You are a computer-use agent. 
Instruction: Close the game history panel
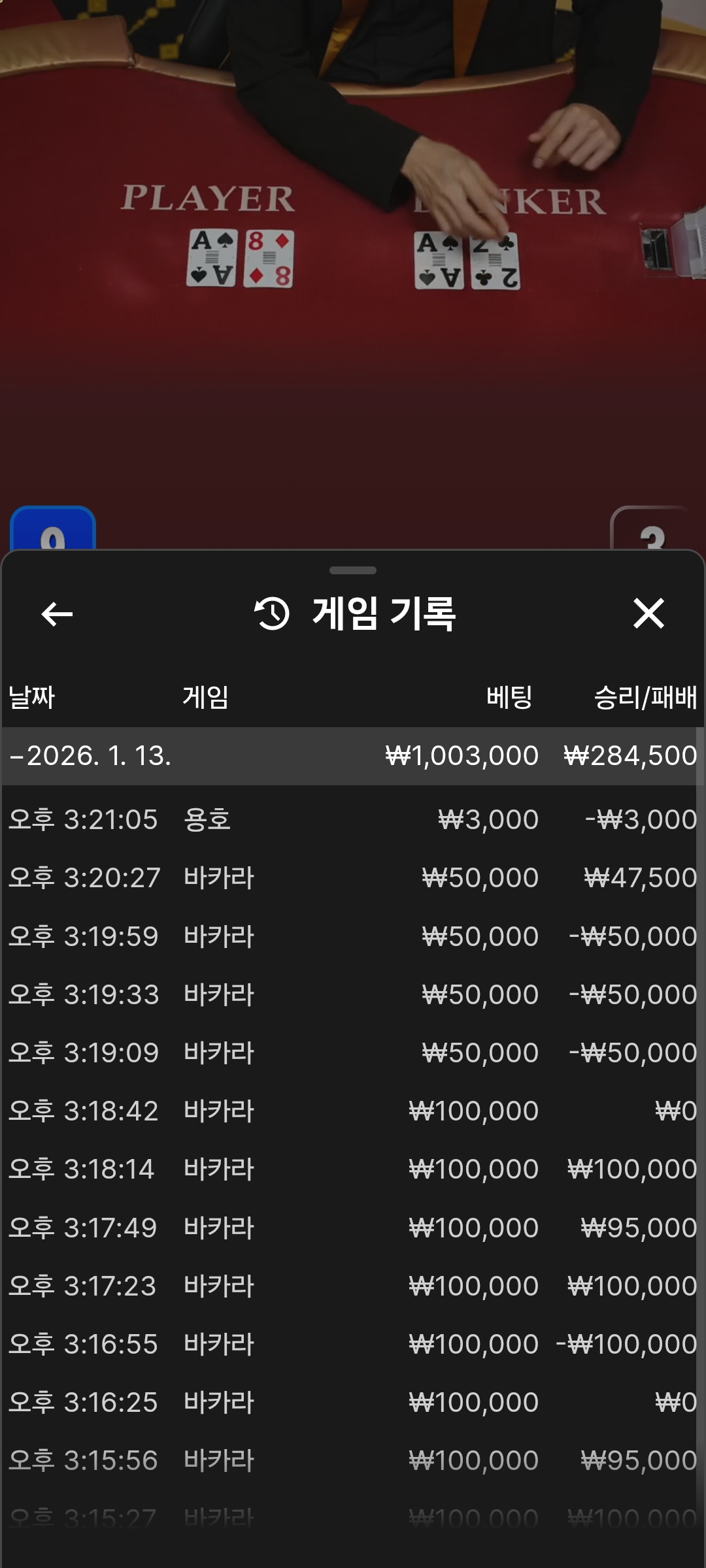648,614
